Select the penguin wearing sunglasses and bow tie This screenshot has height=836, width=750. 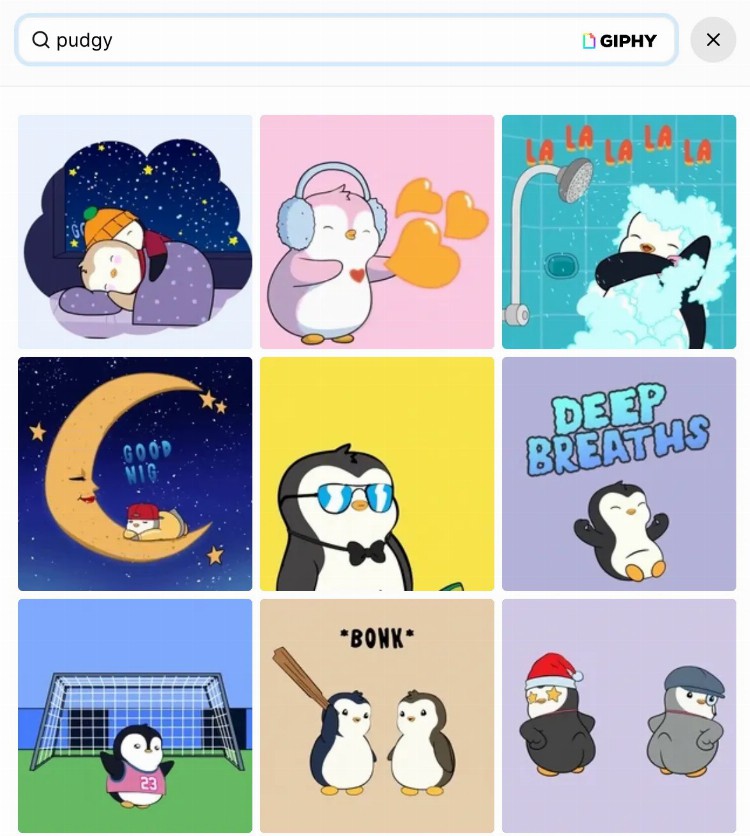377,473
